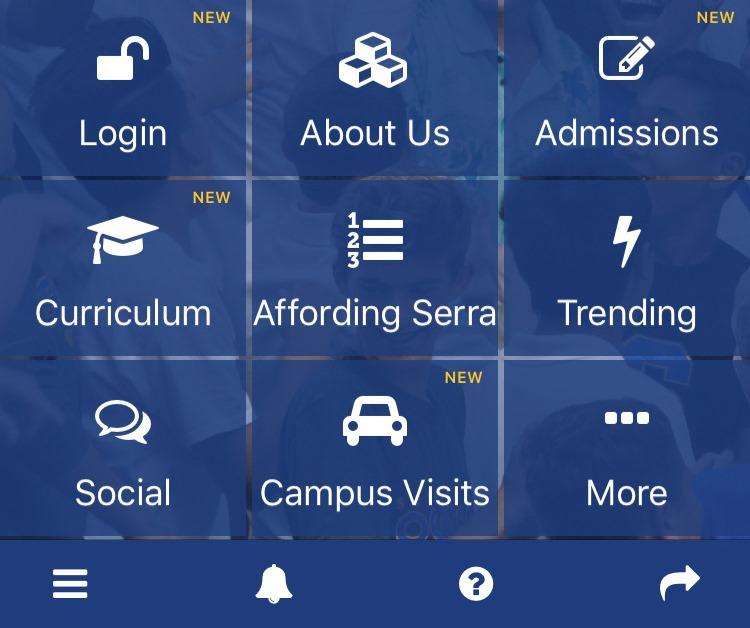750x628 pixels.
Task: Open Affording Serra
Action: click(x=374, y=270)
